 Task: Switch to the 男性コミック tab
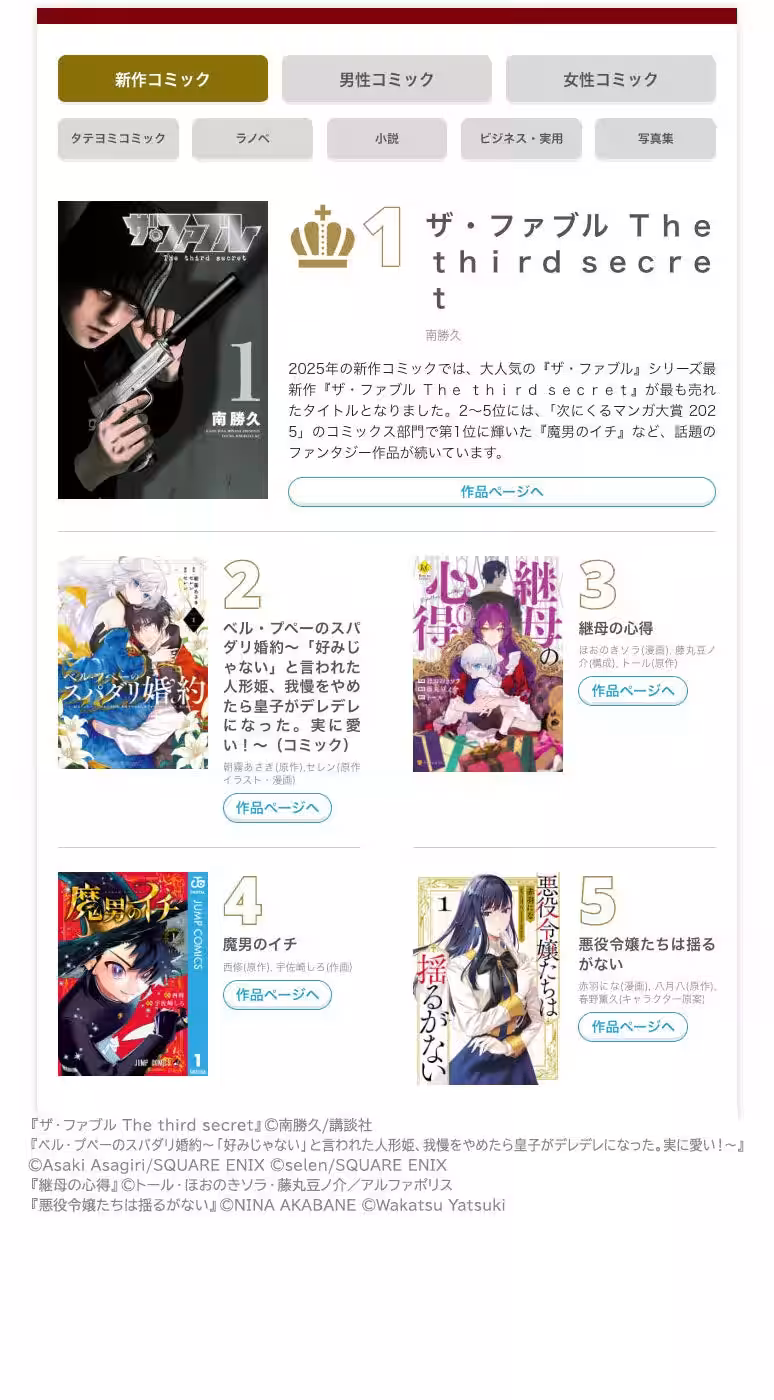click(387, 78)
